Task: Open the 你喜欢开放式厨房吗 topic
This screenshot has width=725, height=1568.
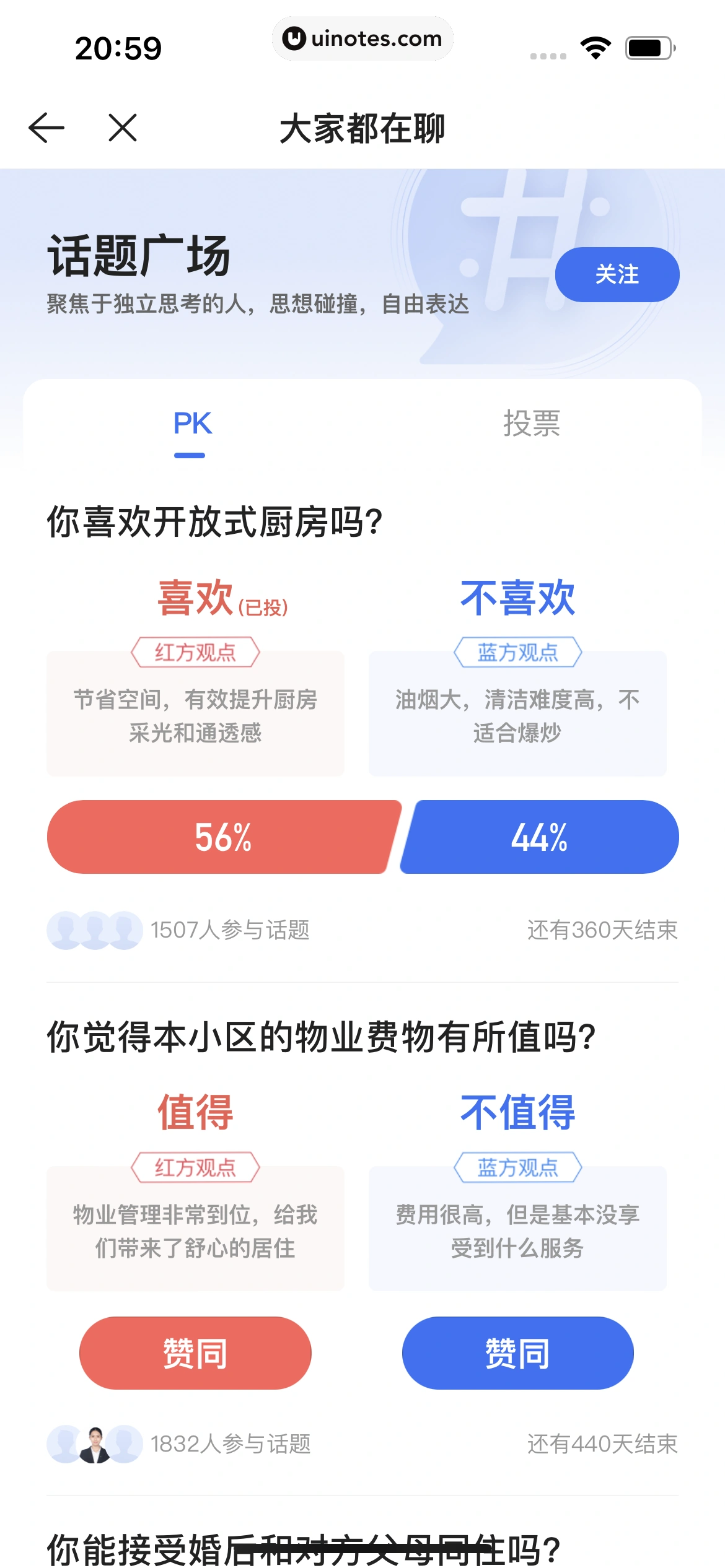Action: [214, 521]
